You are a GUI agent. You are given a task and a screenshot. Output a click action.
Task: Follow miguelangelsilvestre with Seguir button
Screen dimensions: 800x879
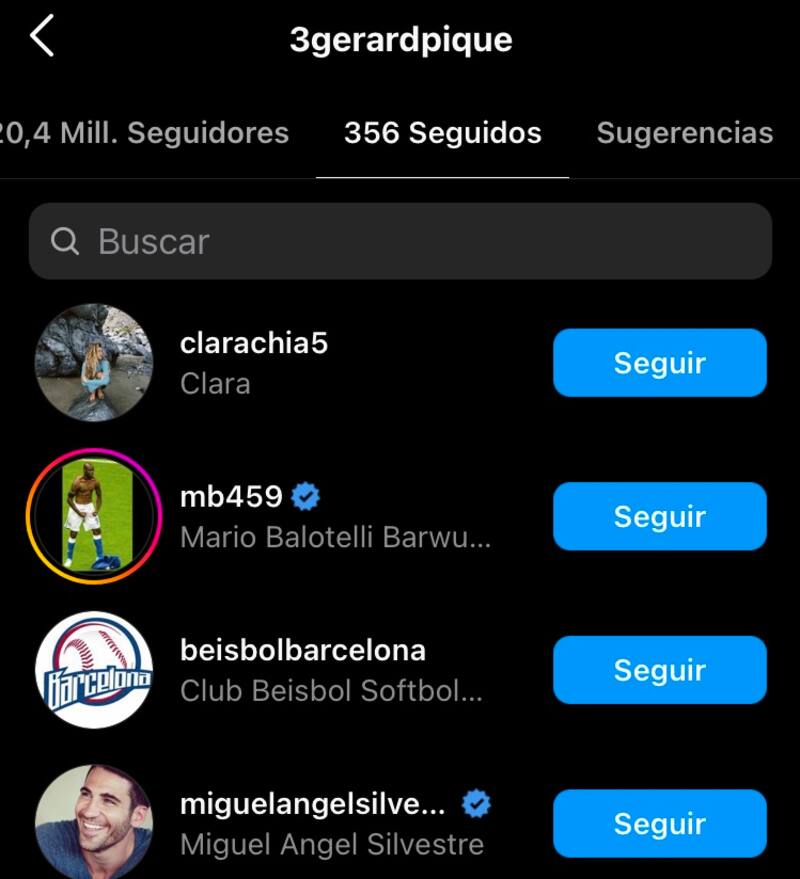point(659,824)
